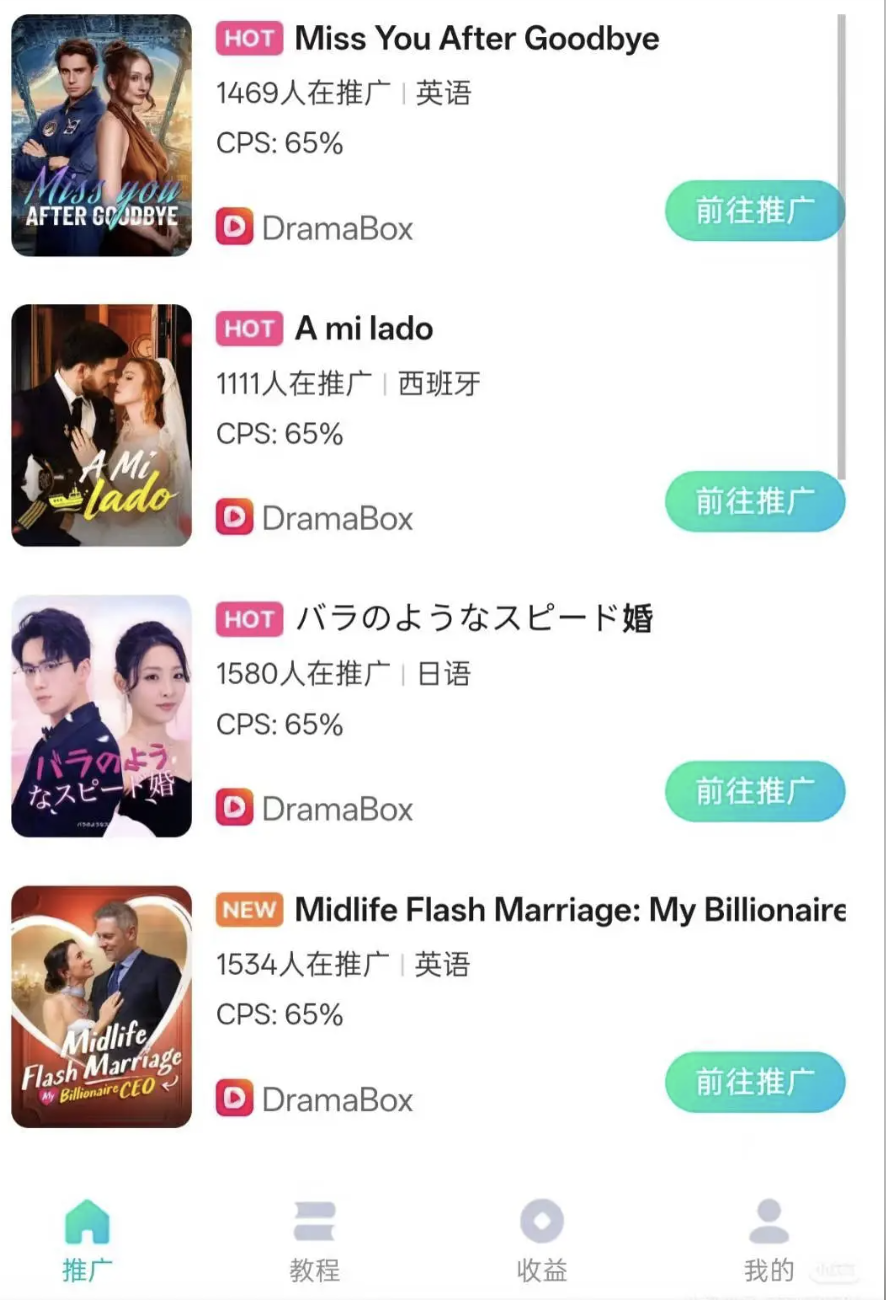
Task: Tap 前往推广 for Miss You After Goodbye
Action: [x=755, y=211]
